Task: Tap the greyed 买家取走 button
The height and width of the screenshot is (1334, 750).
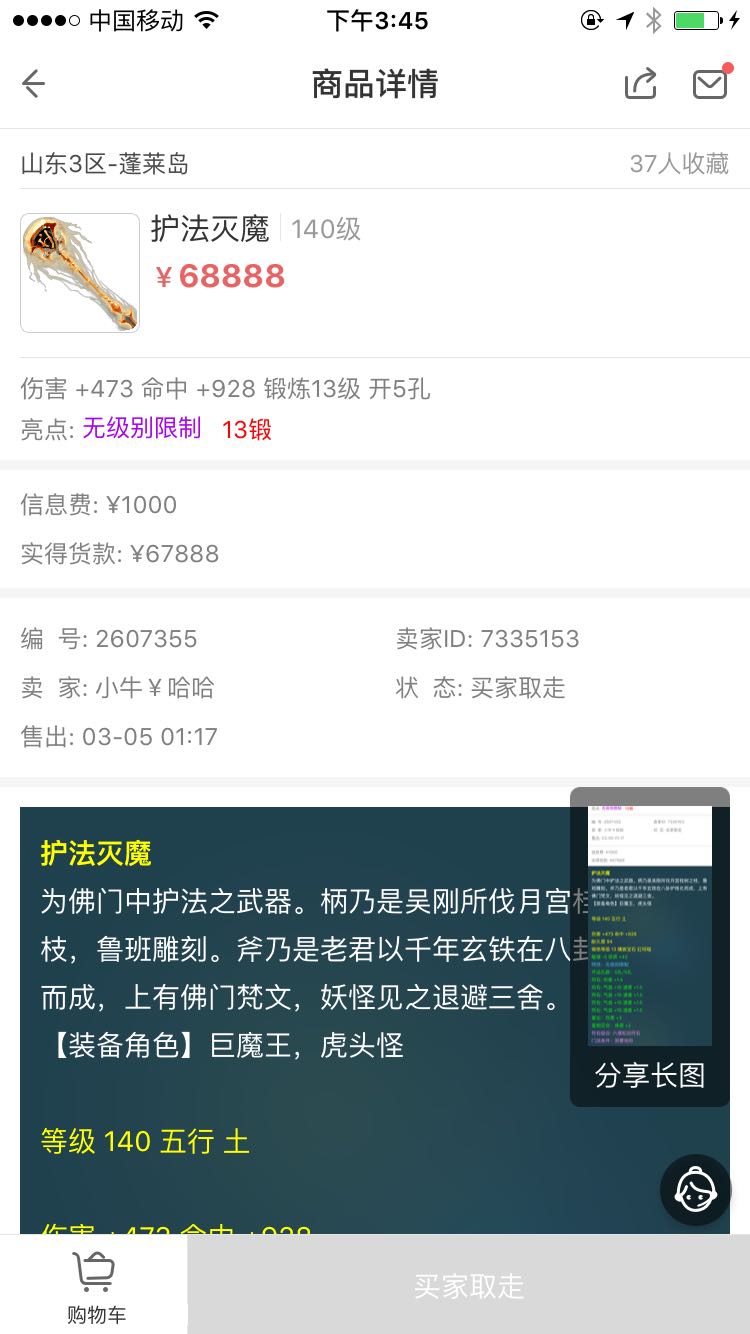Action: (469, 1285)
